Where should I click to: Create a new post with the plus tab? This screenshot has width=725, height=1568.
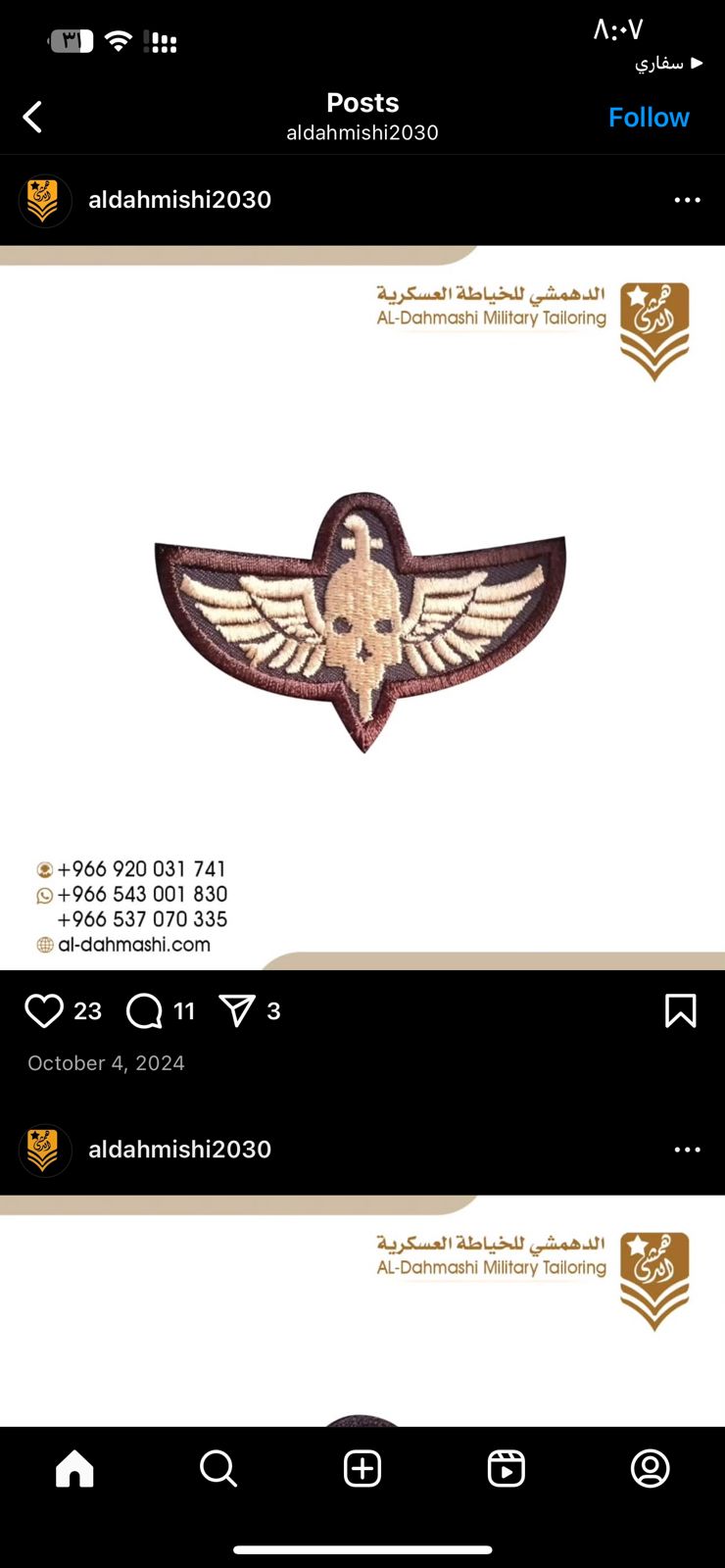pos(362,1468)
